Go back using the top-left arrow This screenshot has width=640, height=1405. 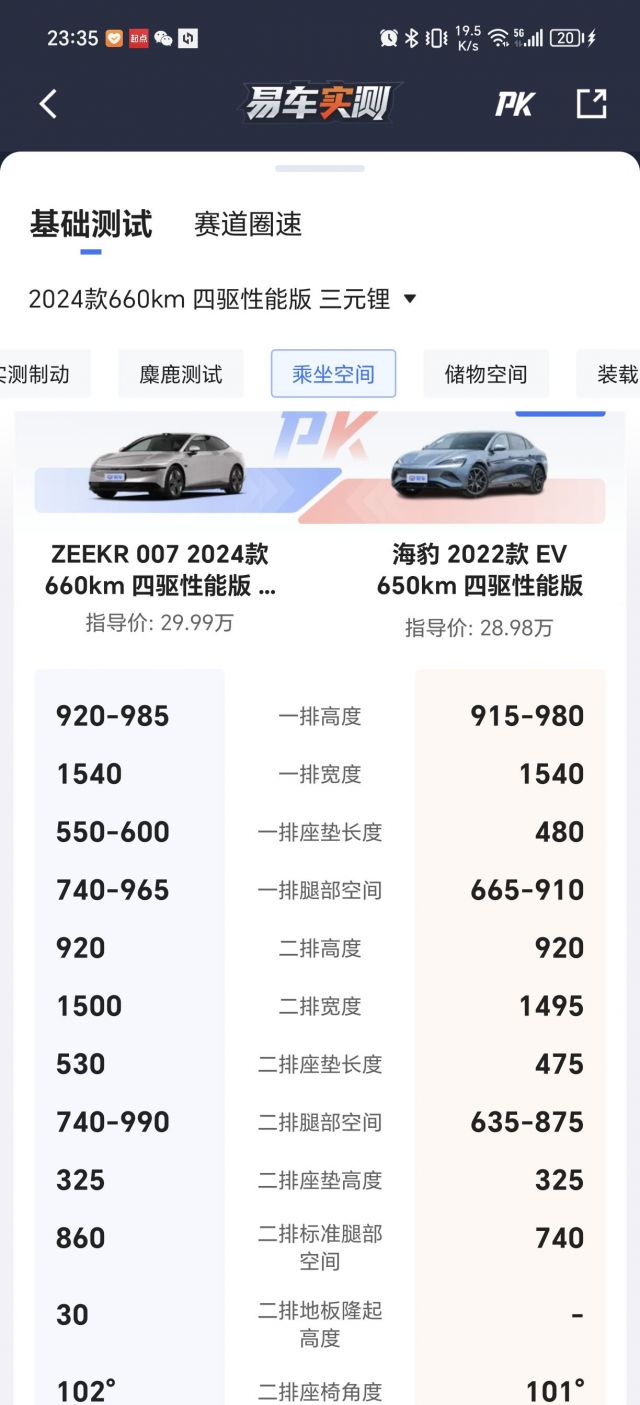tap(48, 104)
